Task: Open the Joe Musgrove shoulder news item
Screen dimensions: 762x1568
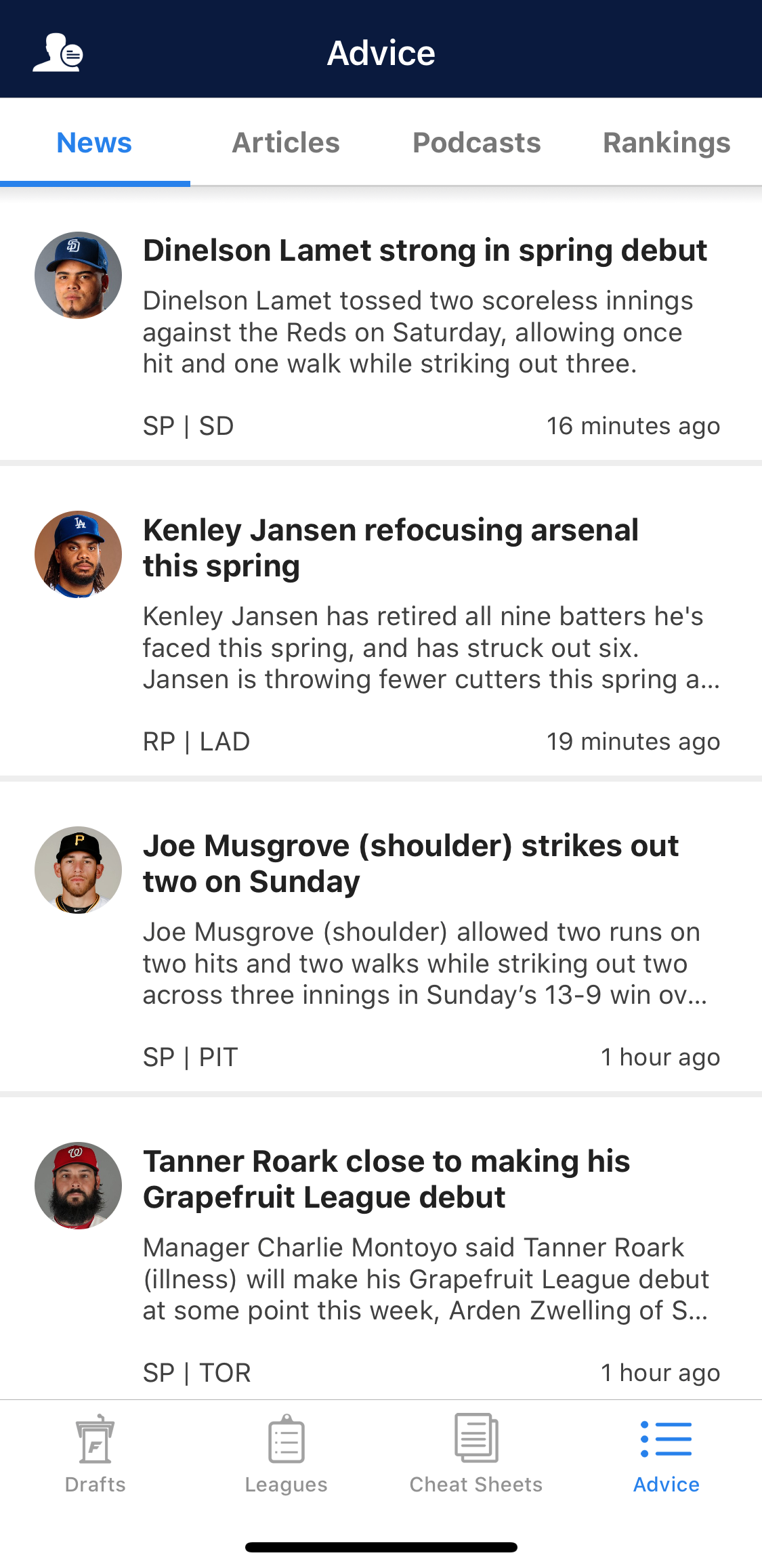Action: point(410,863)
